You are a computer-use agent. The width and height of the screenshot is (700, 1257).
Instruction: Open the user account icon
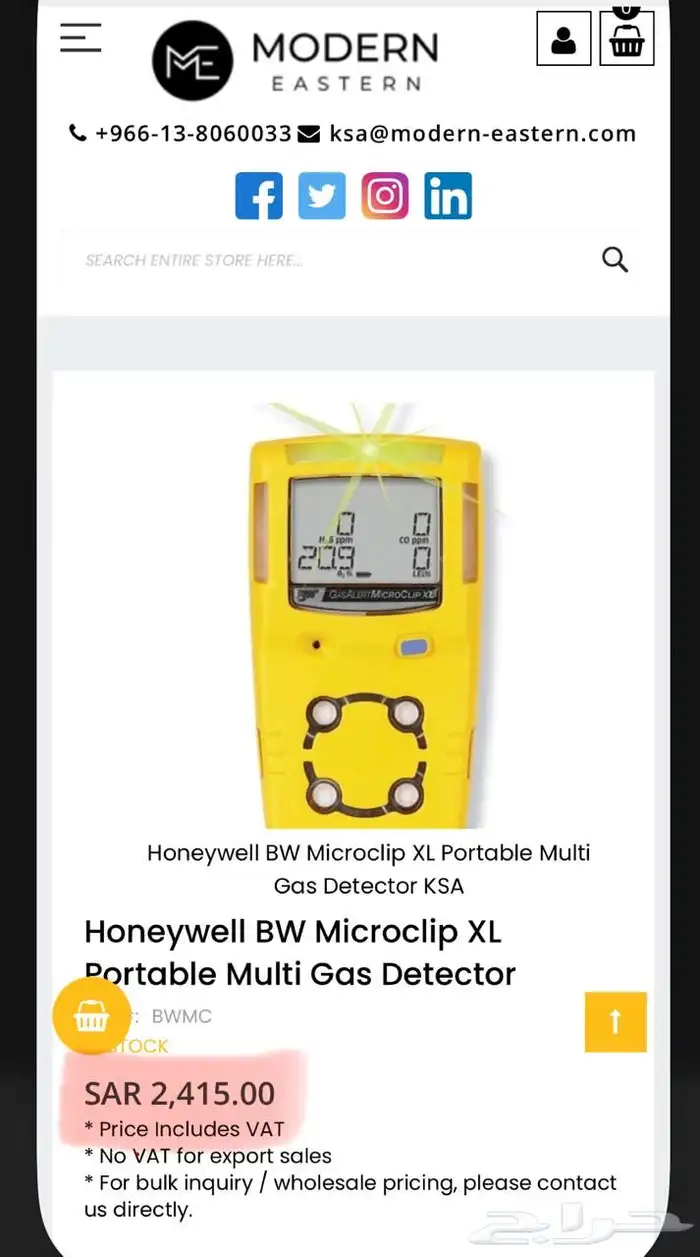(564, 39)
